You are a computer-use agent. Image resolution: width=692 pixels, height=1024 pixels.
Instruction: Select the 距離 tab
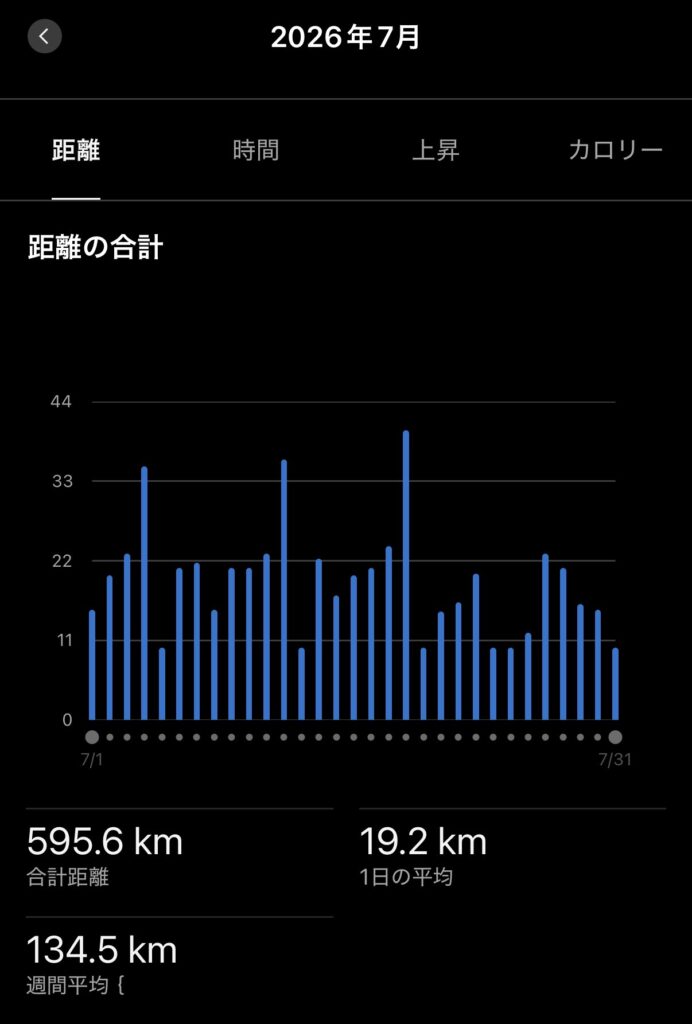76,151
